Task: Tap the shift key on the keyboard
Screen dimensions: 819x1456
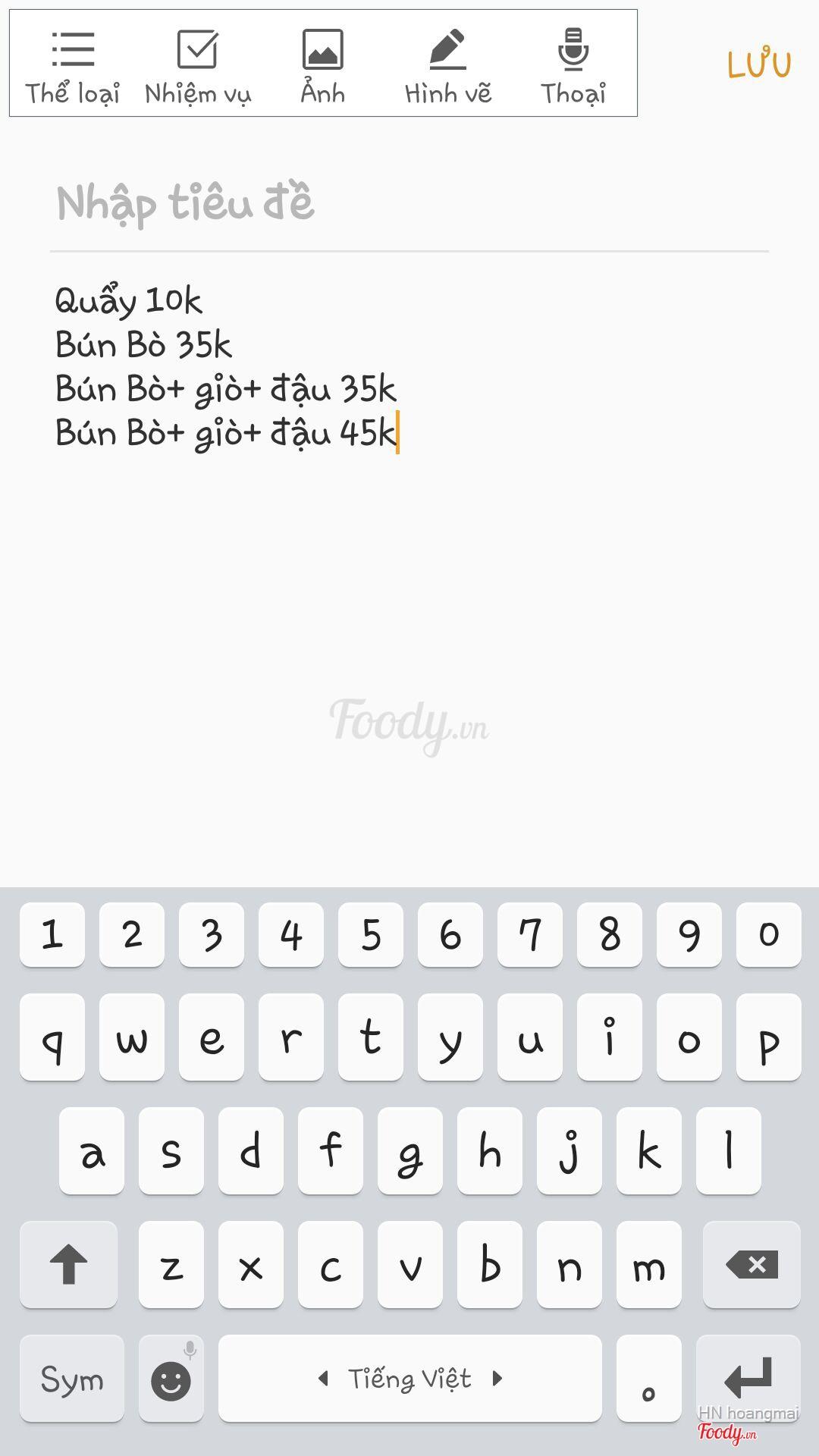Action: click(68, 1264)
